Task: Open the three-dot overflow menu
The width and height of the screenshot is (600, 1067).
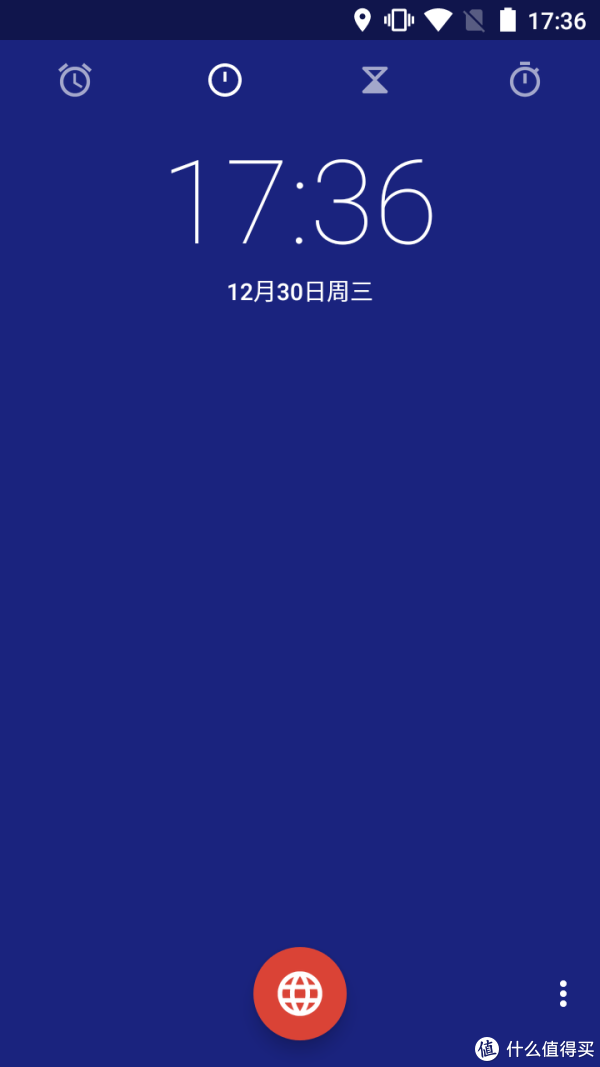Action: tap(563, 994)
